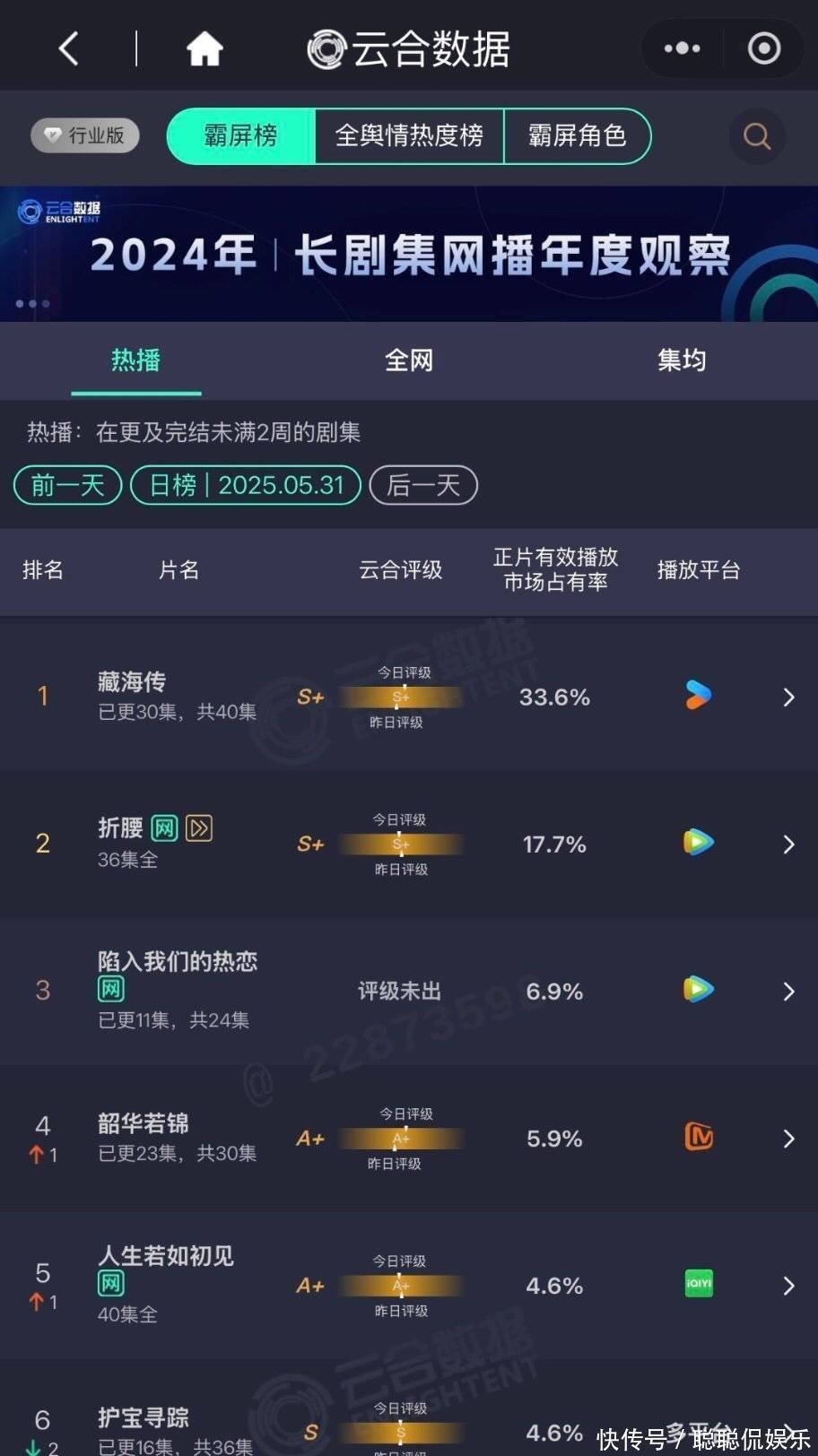Open the 行业版 badge
This screenshot has height=1456, width=818.
click(x=85, y=135)
